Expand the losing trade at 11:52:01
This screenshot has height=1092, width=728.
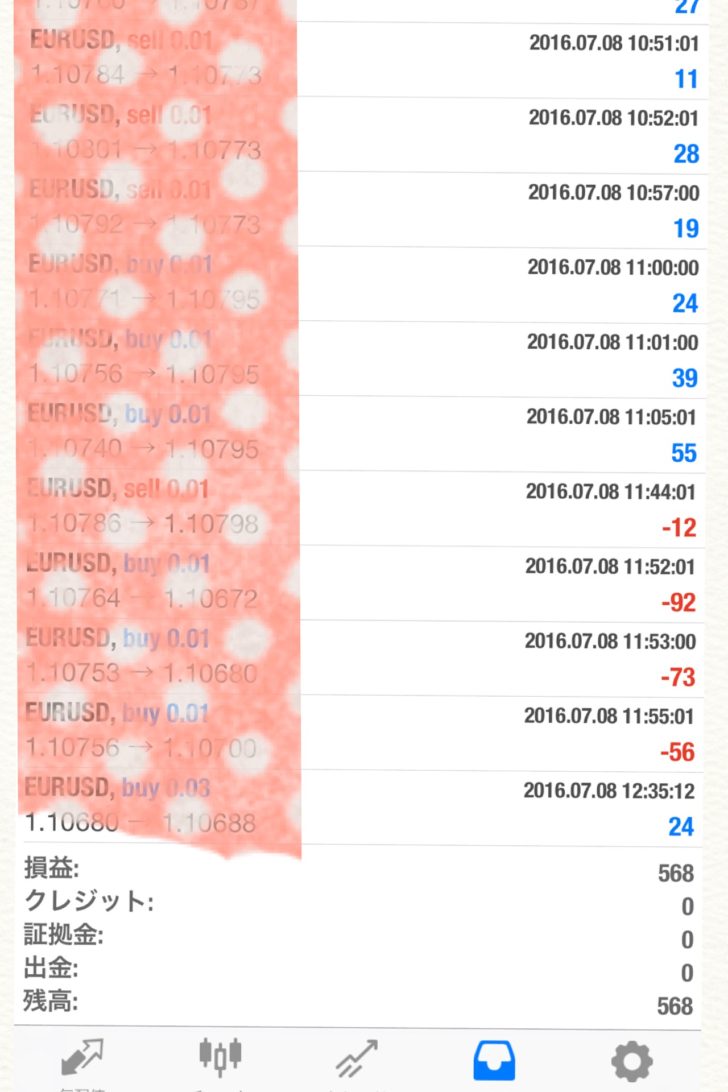click(364, 583)
